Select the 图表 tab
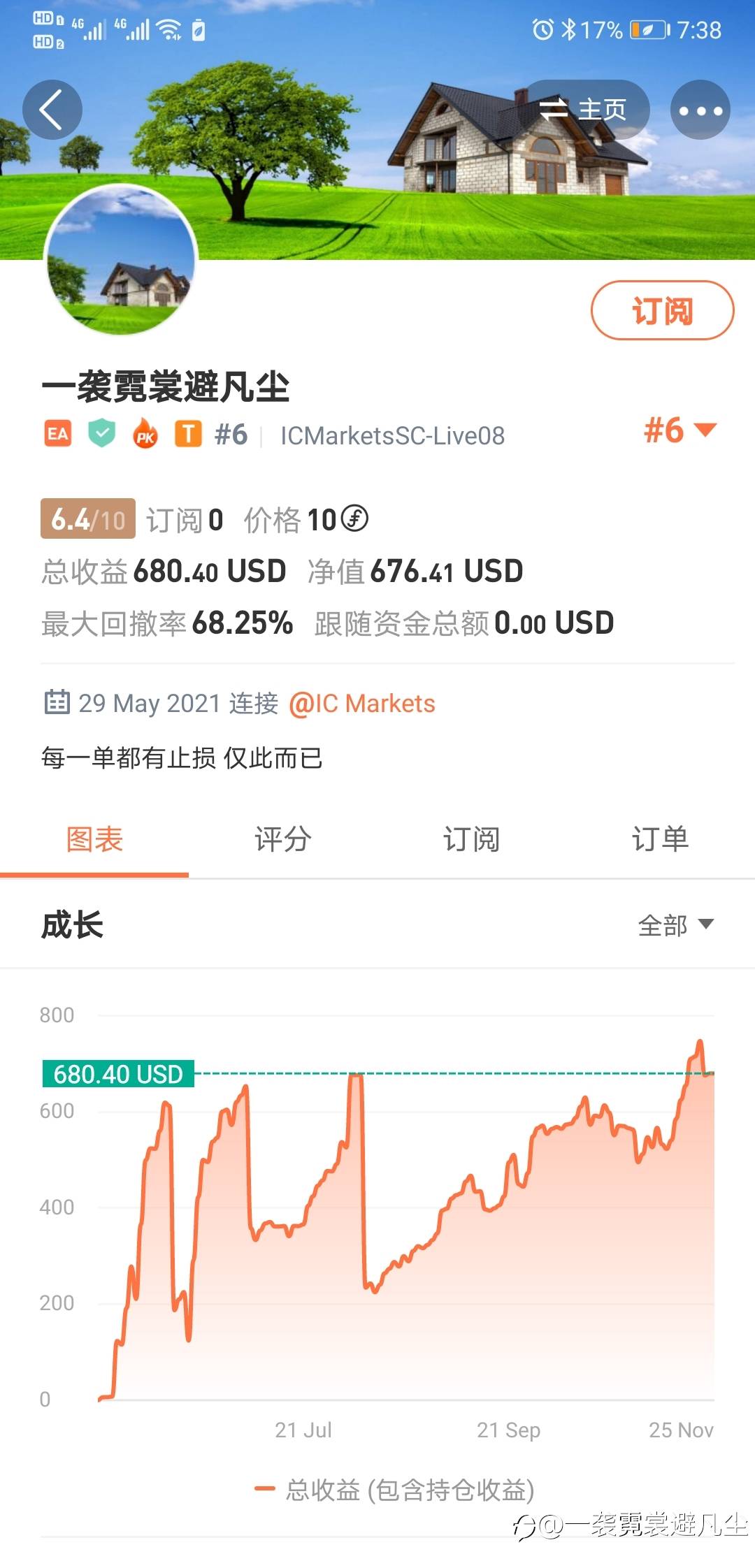This screenshot has width=755, height=1568. [94, 839]
